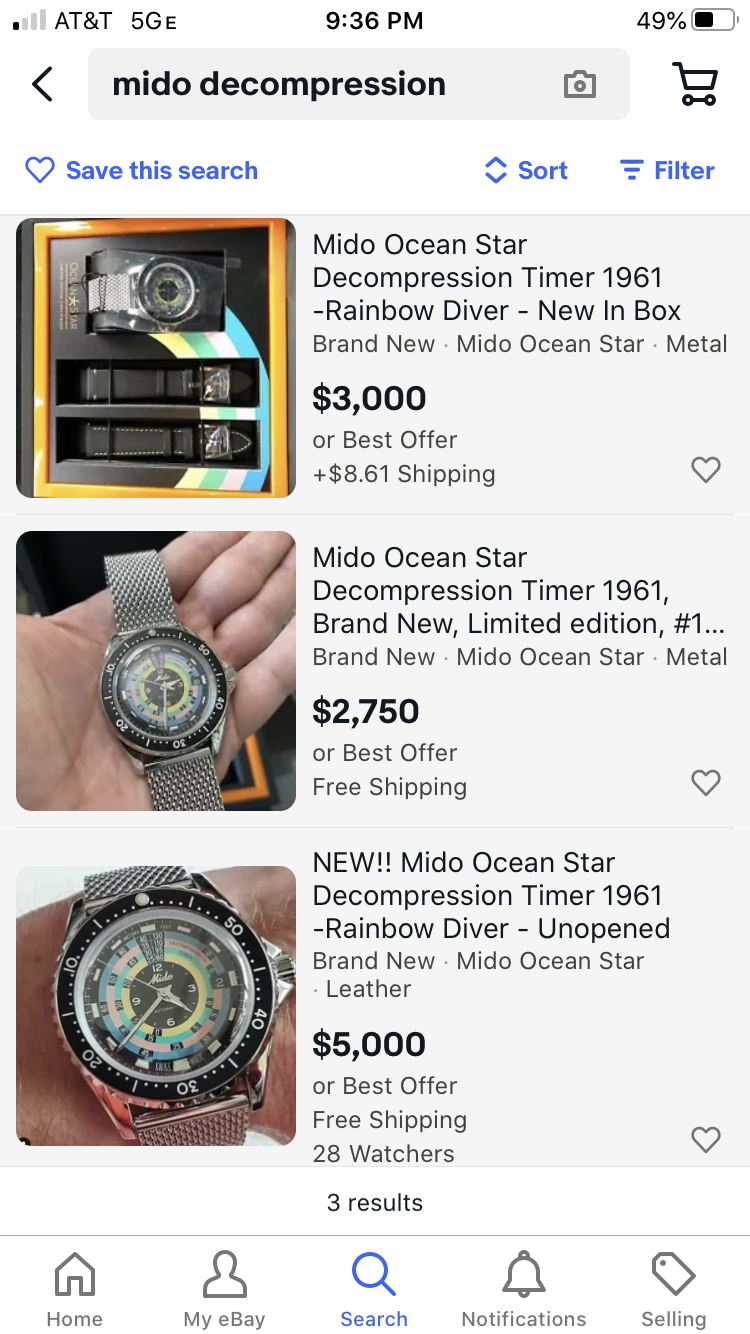Open the Sort options
Screen dimensions: 750x1334
526,171
